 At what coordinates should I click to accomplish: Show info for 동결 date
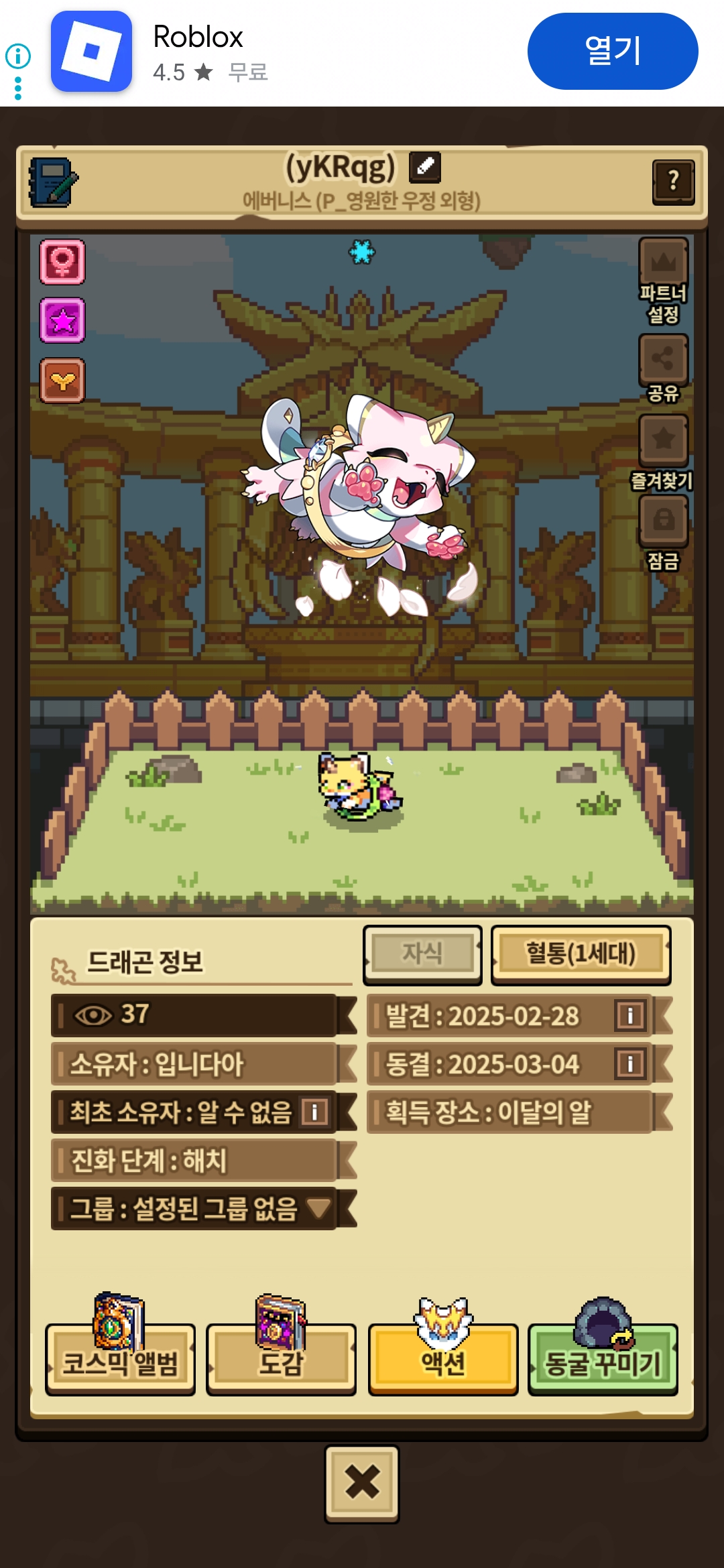pyautogui.click(x=629, y=1064)
